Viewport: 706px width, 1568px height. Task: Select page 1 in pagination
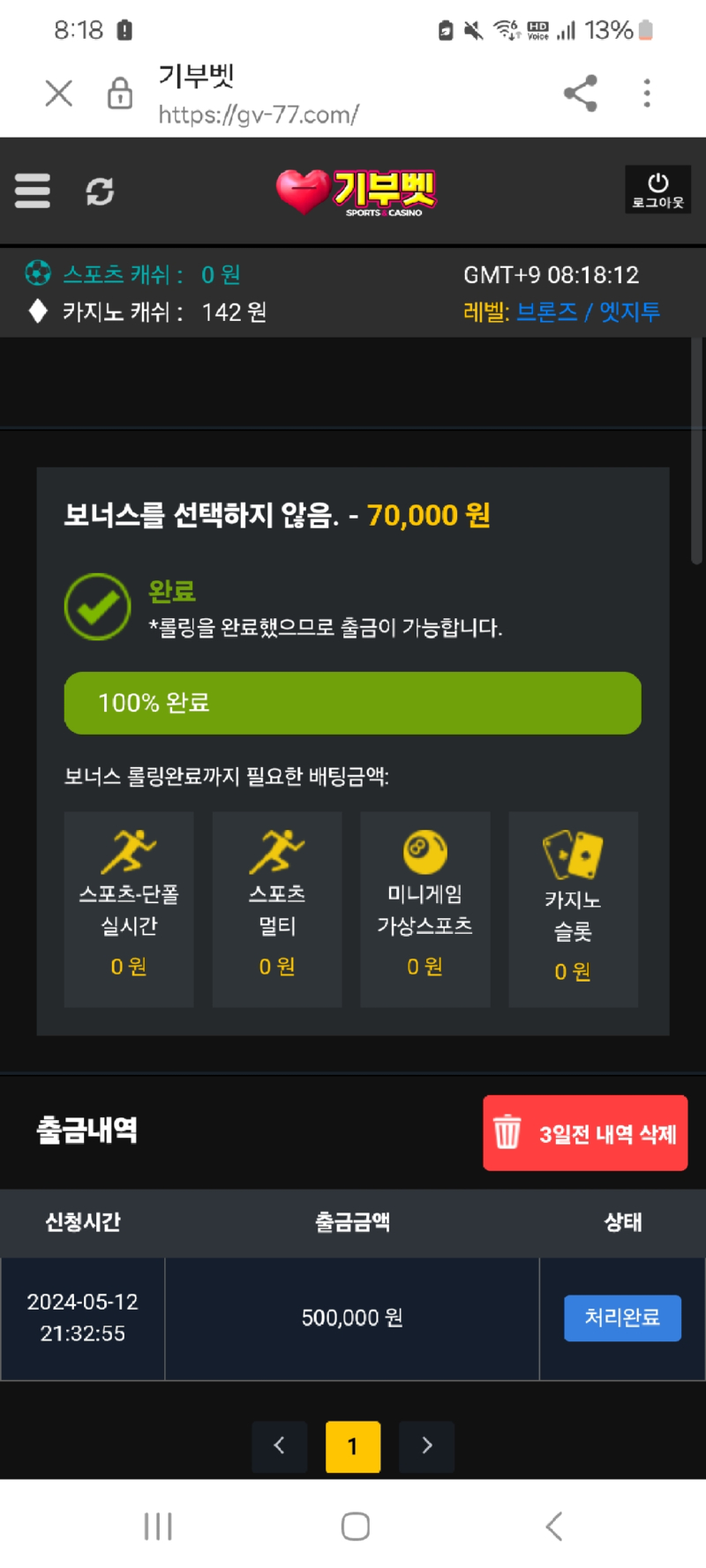[353, 1446]
